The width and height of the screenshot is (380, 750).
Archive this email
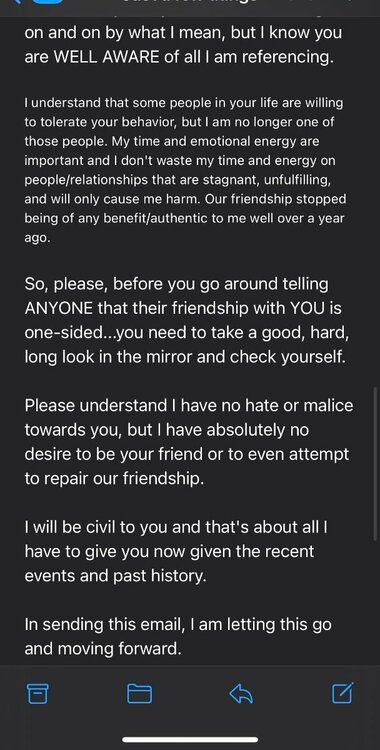[37, 694]
